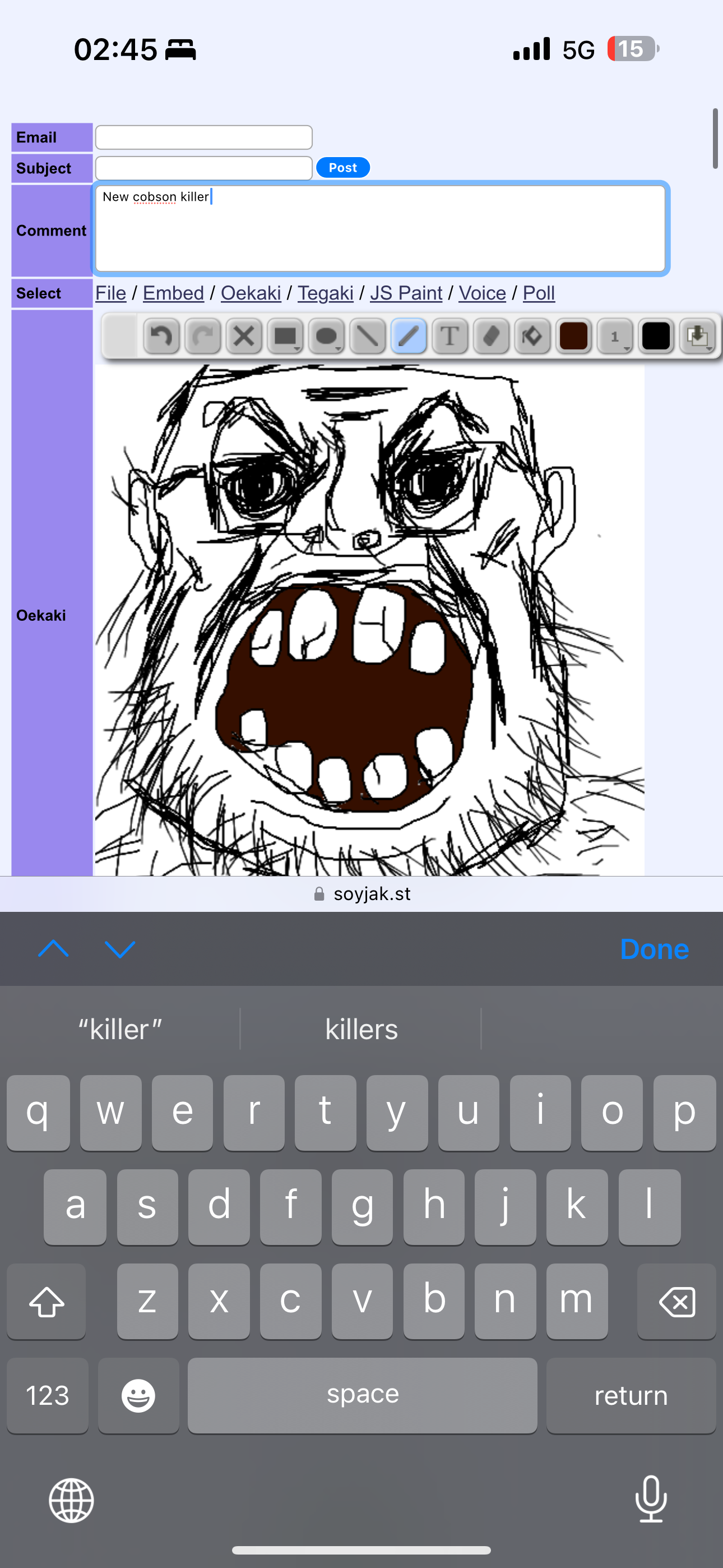Clear the canvas with the X tool
Screen dimensions: 723x1568
coord(244,336)
